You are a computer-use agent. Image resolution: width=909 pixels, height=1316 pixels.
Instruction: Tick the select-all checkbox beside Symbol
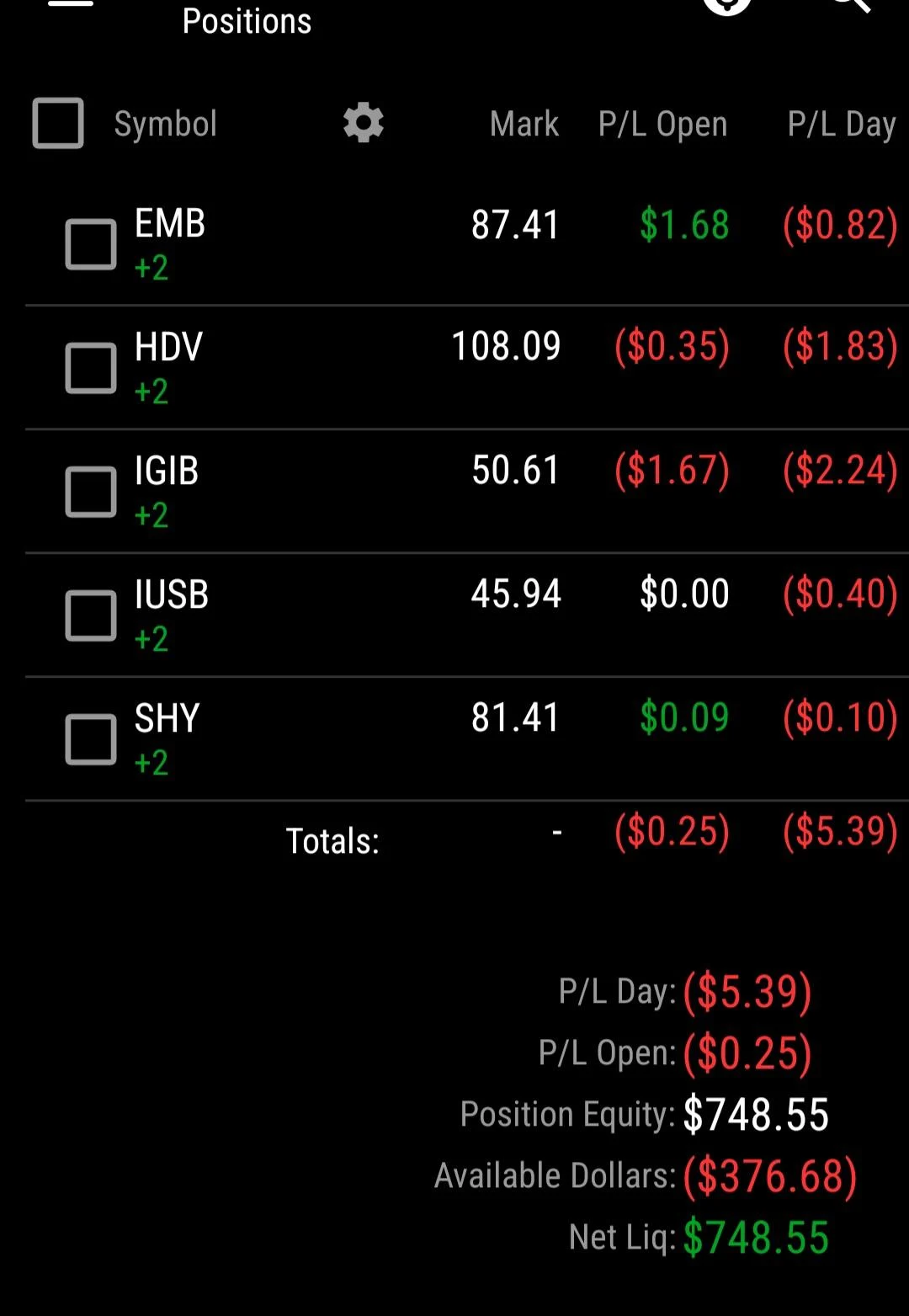tap(58, 123)
